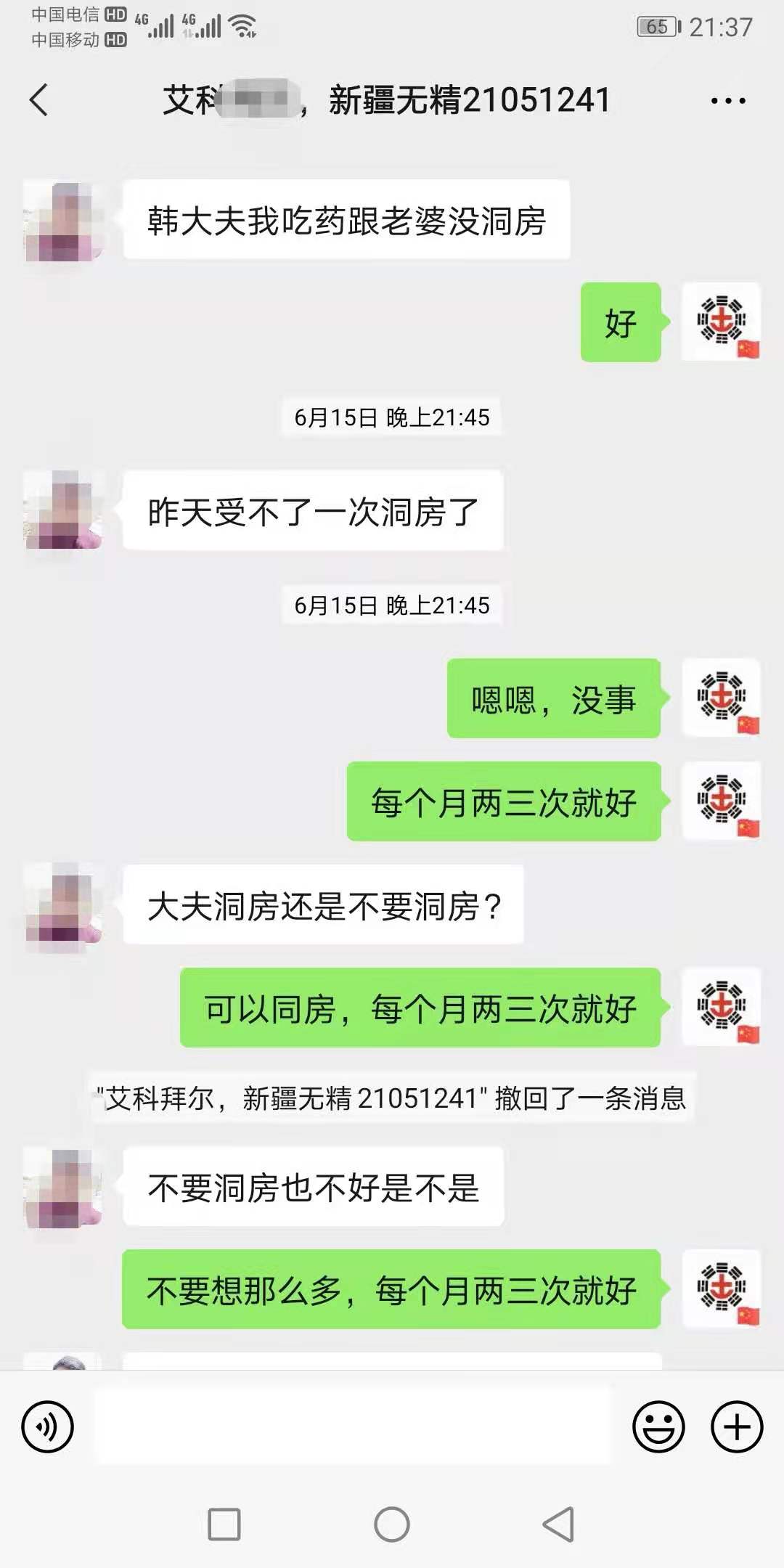Open the plus attachment menu
The height and width of the screenshot is (1568, 784).
tap(737, 1426)
